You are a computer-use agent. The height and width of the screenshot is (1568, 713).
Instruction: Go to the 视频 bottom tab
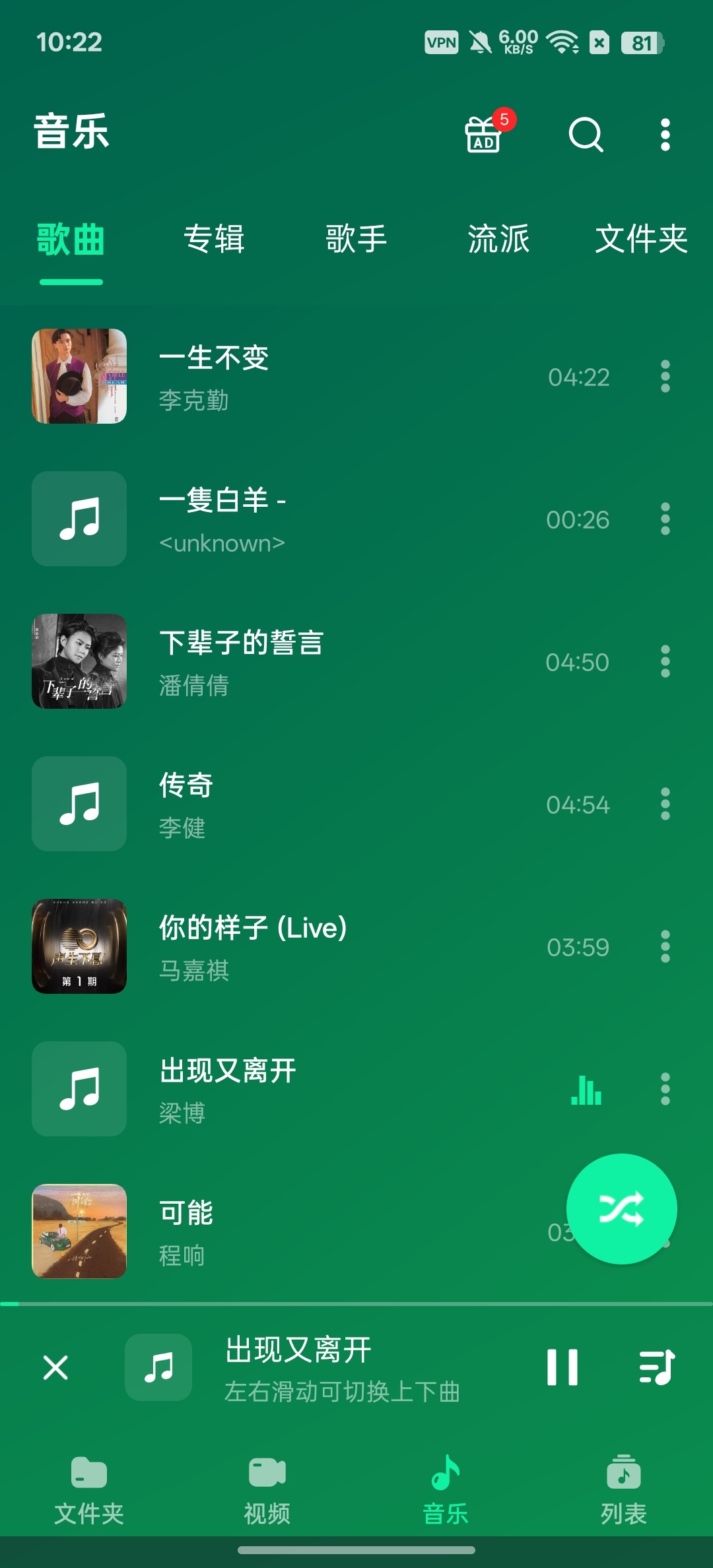point(267,1490)
